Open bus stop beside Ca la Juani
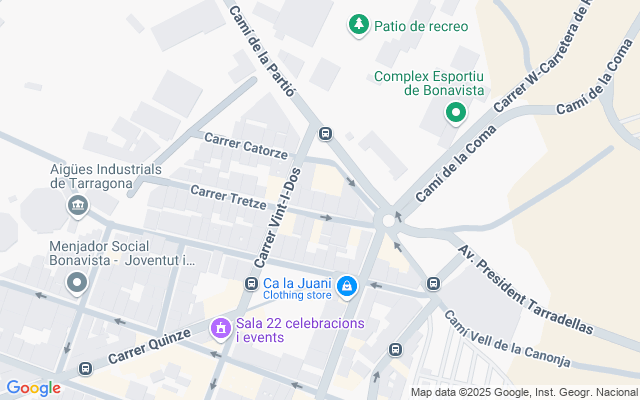Screen dimensions: 640x400 (252, 286)
